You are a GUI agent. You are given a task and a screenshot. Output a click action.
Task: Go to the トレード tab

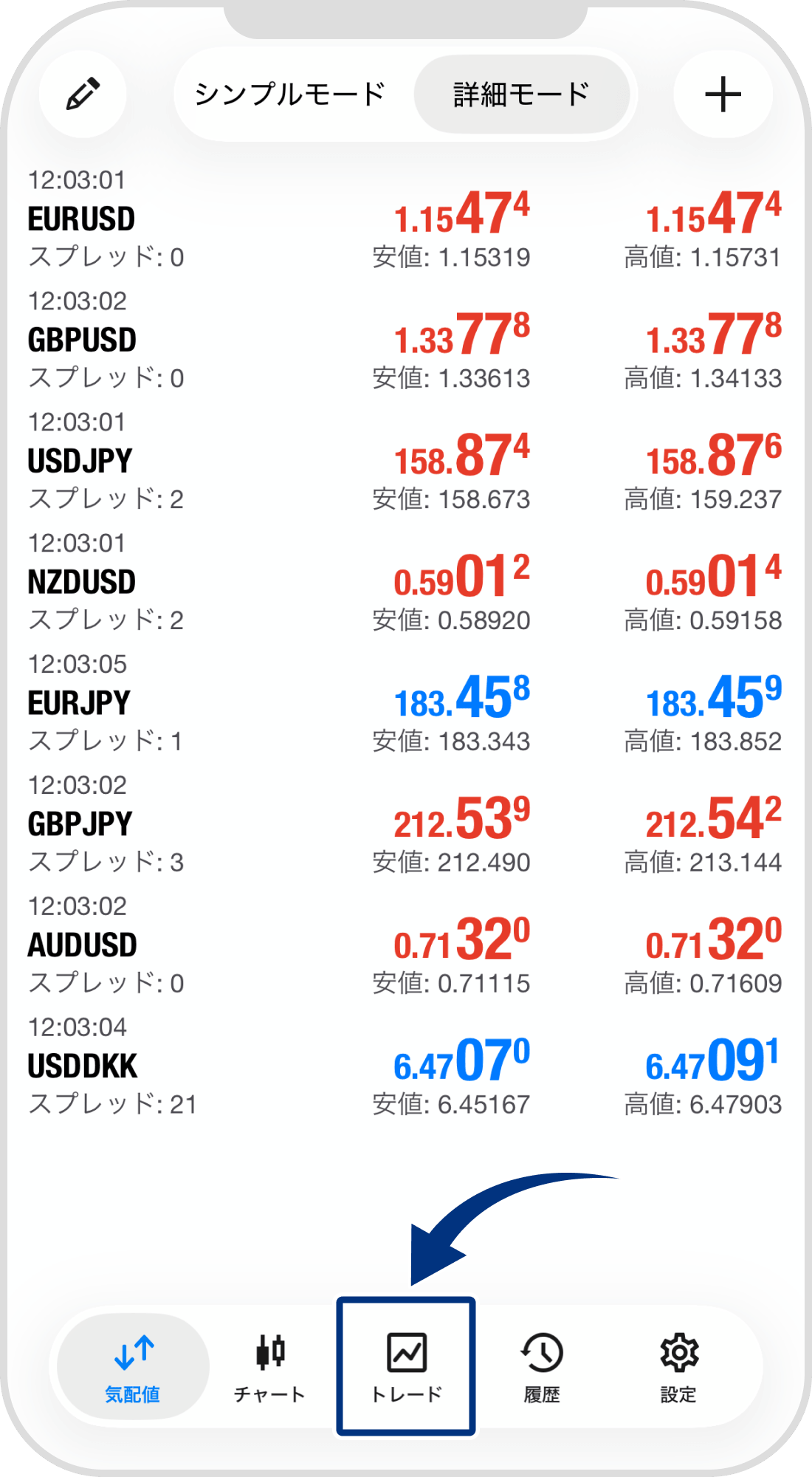pos(406,1367)
